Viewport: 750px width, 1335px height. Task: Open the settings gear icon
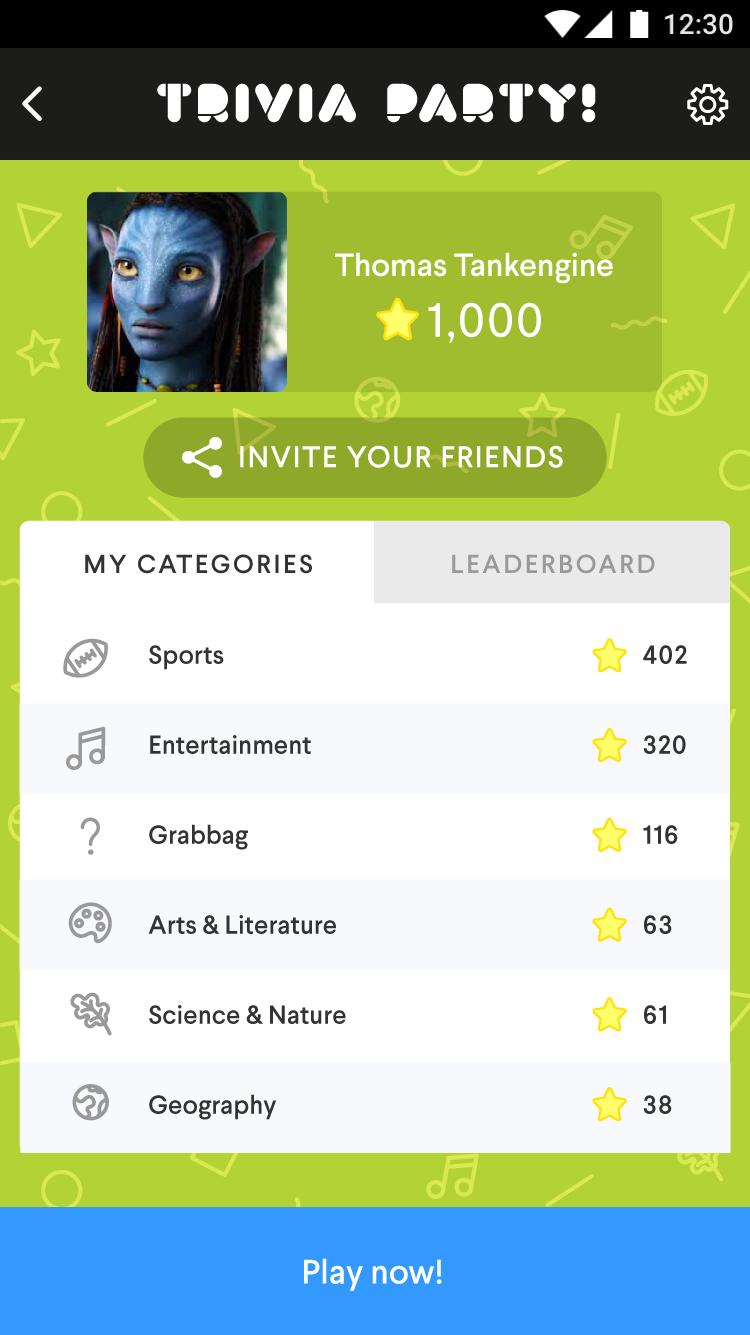(x=709, y=103)
